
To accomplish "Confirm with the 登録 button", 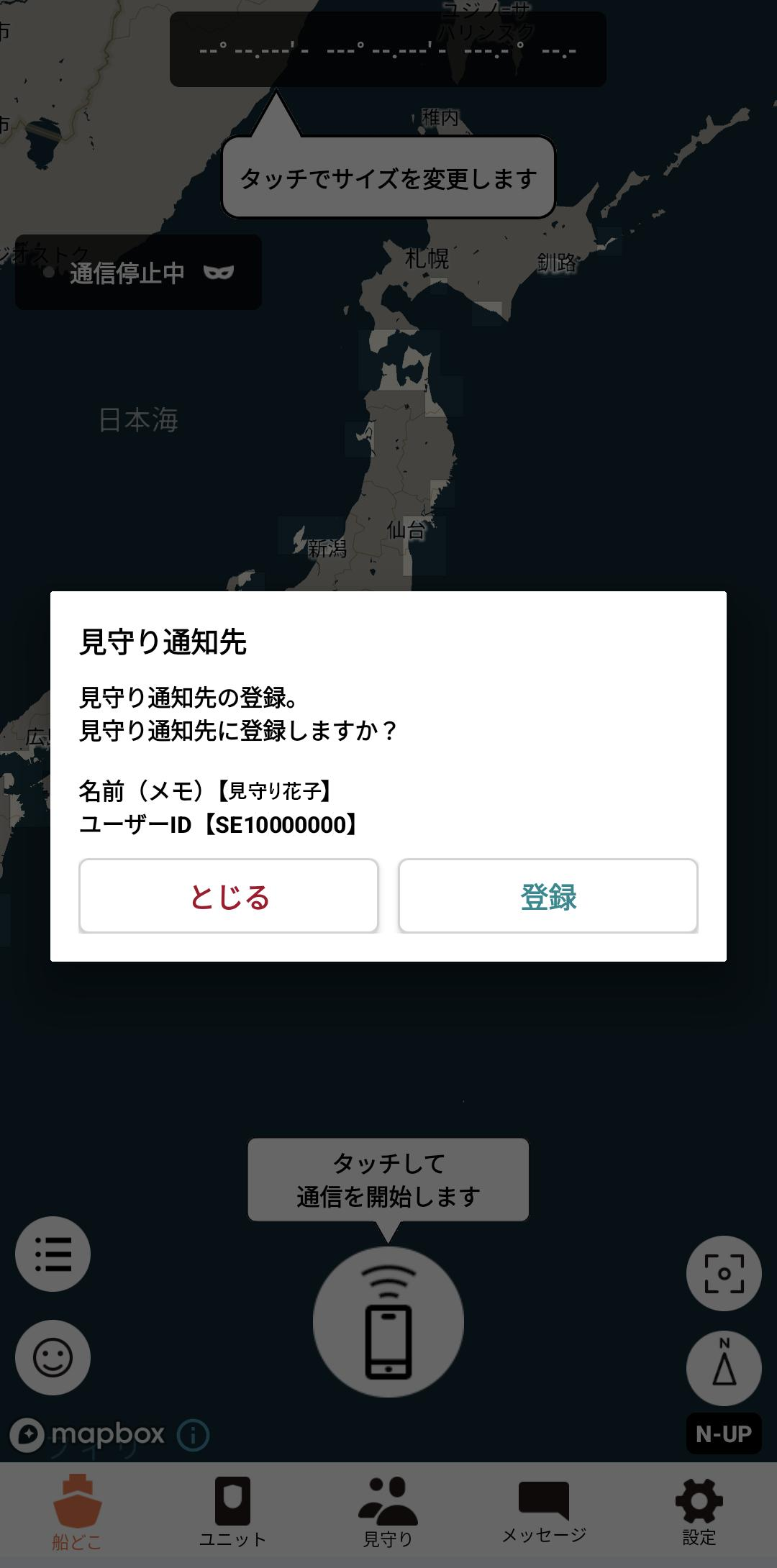I will pos(548,896).
